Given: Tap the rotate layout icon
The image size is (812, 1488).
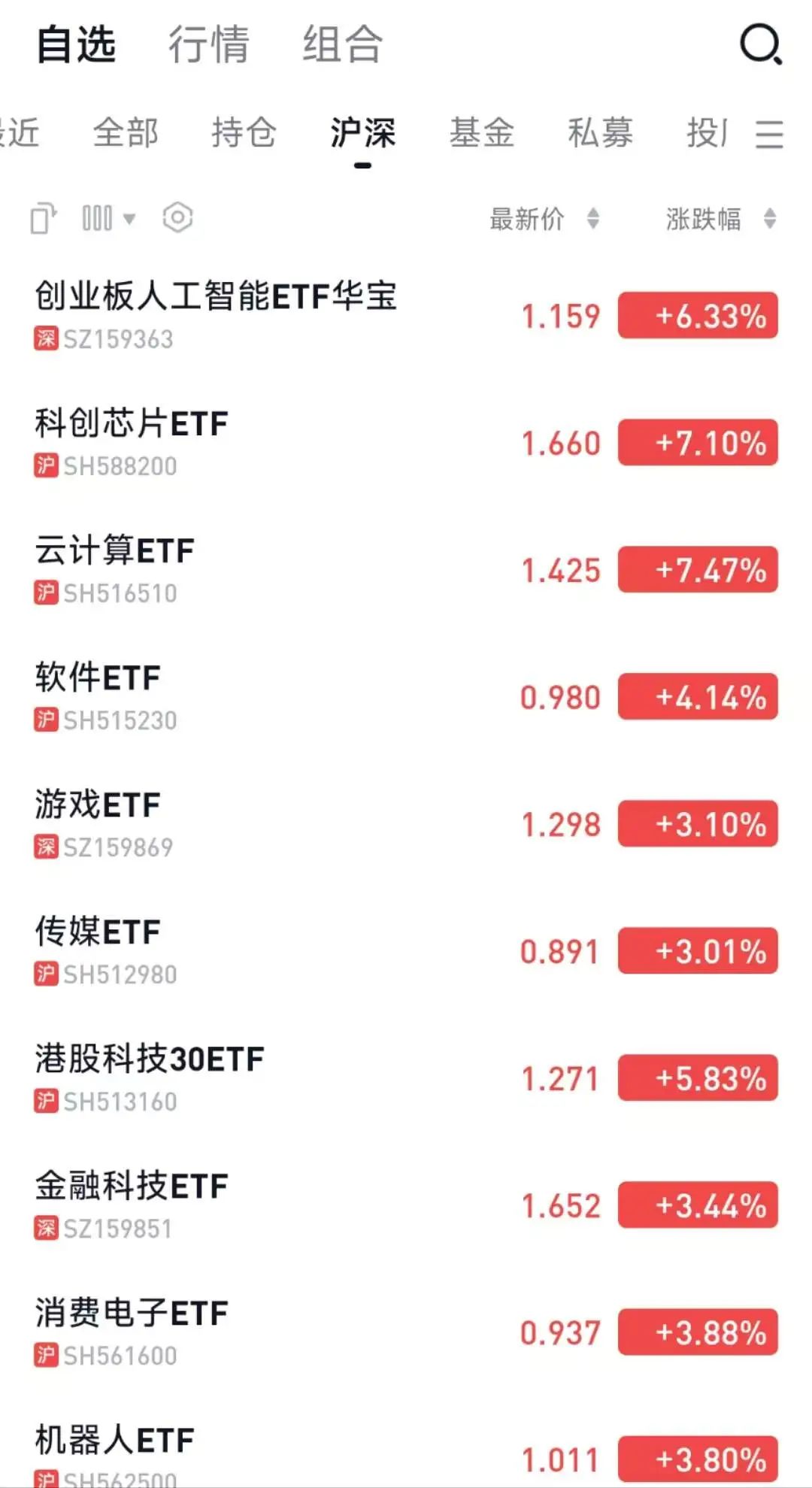Looking at the screenshot, I should pyautogui.click(x=44, y=219).
